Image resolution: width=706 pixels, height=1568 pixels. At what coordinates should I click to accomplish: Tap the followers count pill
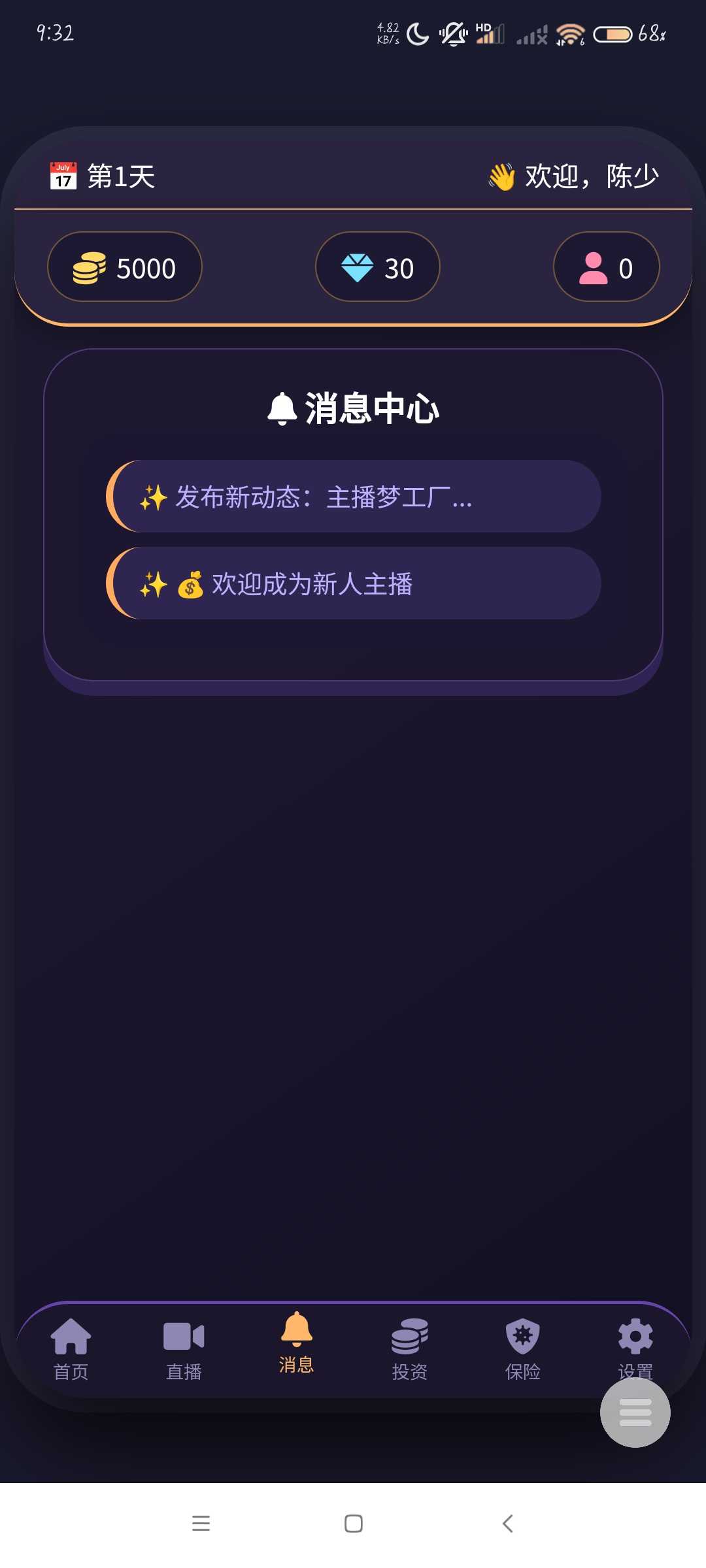(x=606, y=267)
